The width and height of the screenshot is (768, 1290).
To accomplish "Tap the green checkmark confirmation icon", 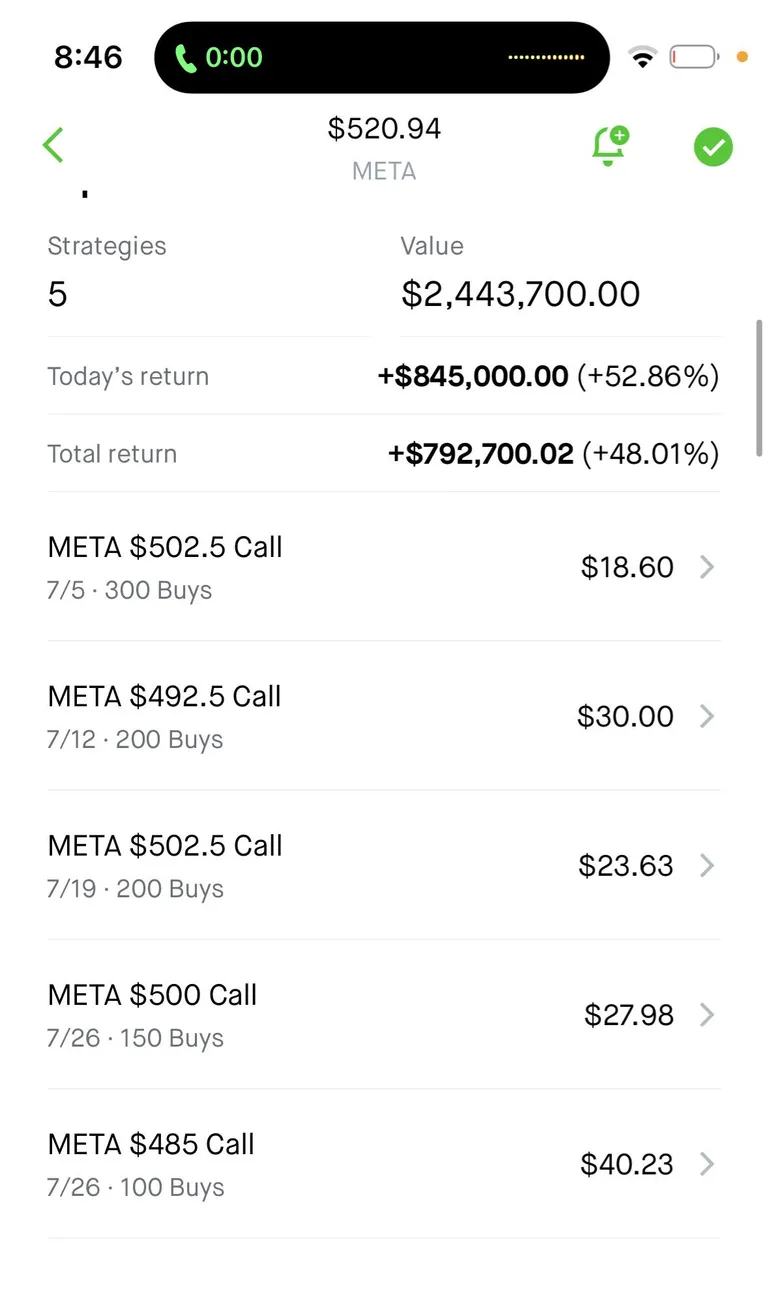I will pos(713,146).
